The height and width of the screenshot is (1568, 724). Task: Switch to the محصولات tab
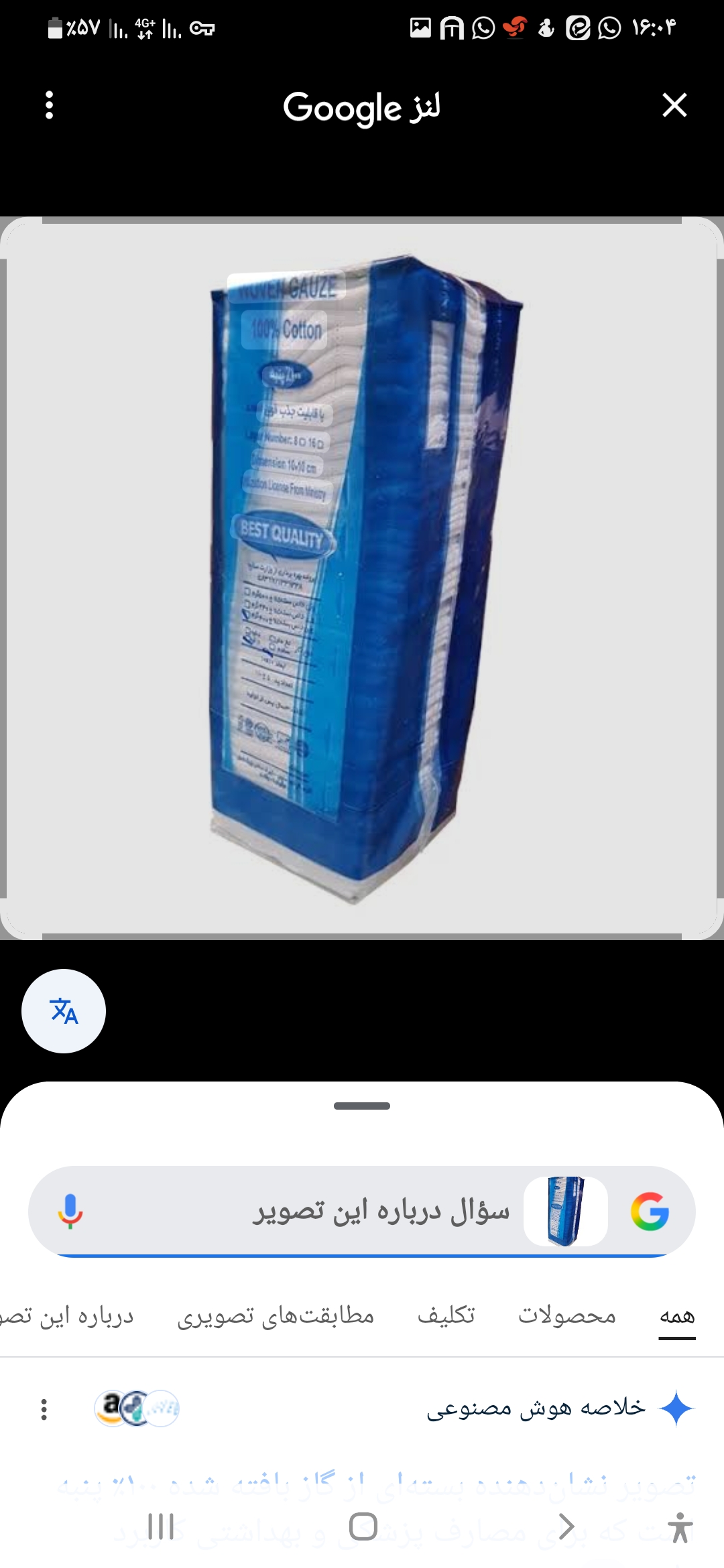point(566,1316)
